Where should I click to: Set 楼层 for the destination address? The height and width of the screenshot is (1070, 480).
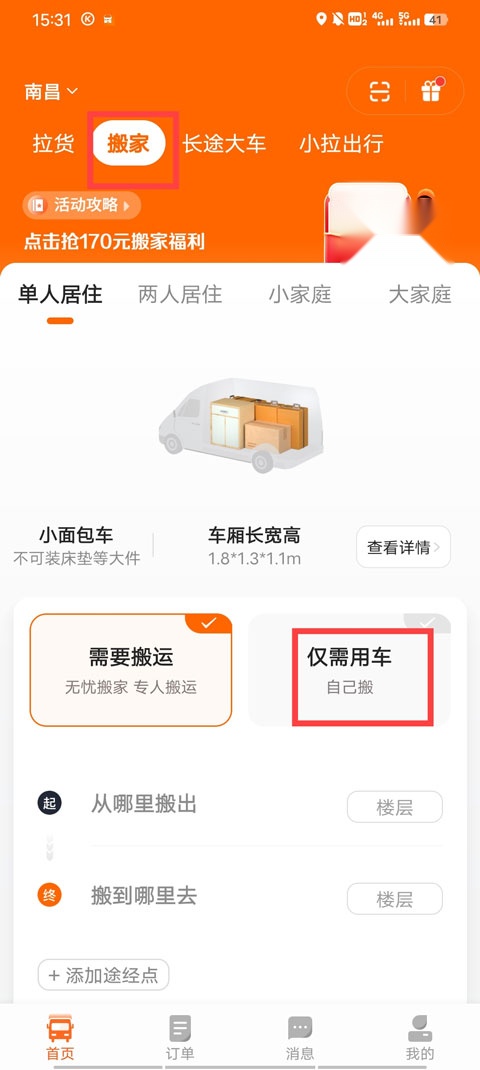[x=395, y=899]
